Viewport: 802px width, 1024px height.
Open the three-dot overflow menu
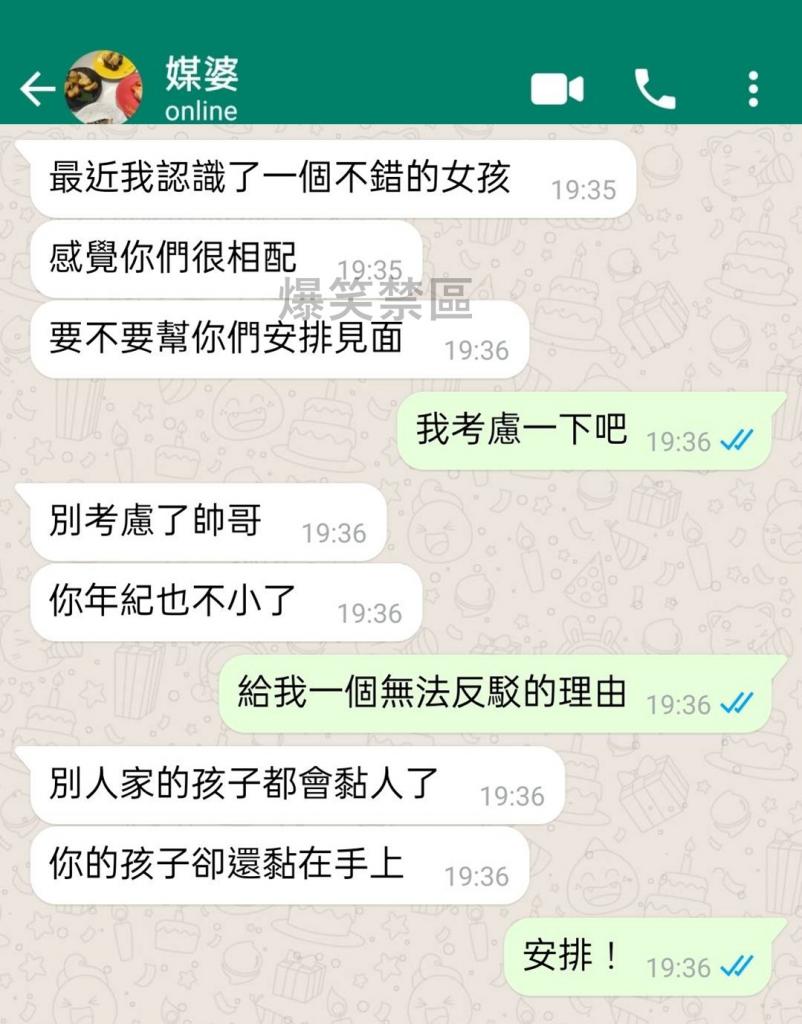coord(753,90)
